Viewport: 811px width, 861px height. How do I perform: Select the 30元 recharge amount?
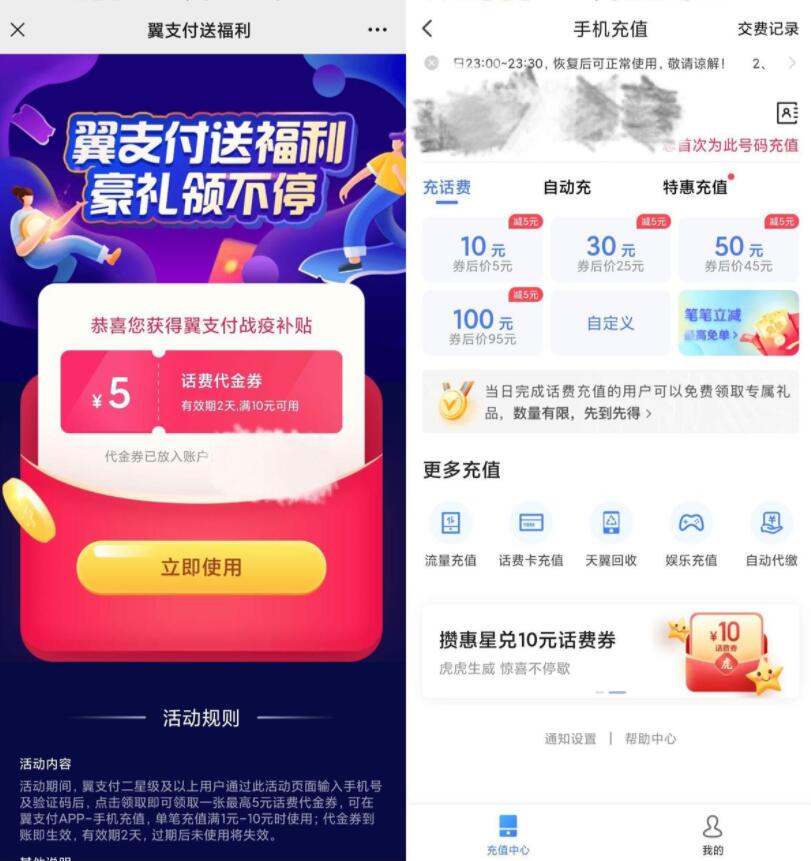610,250
